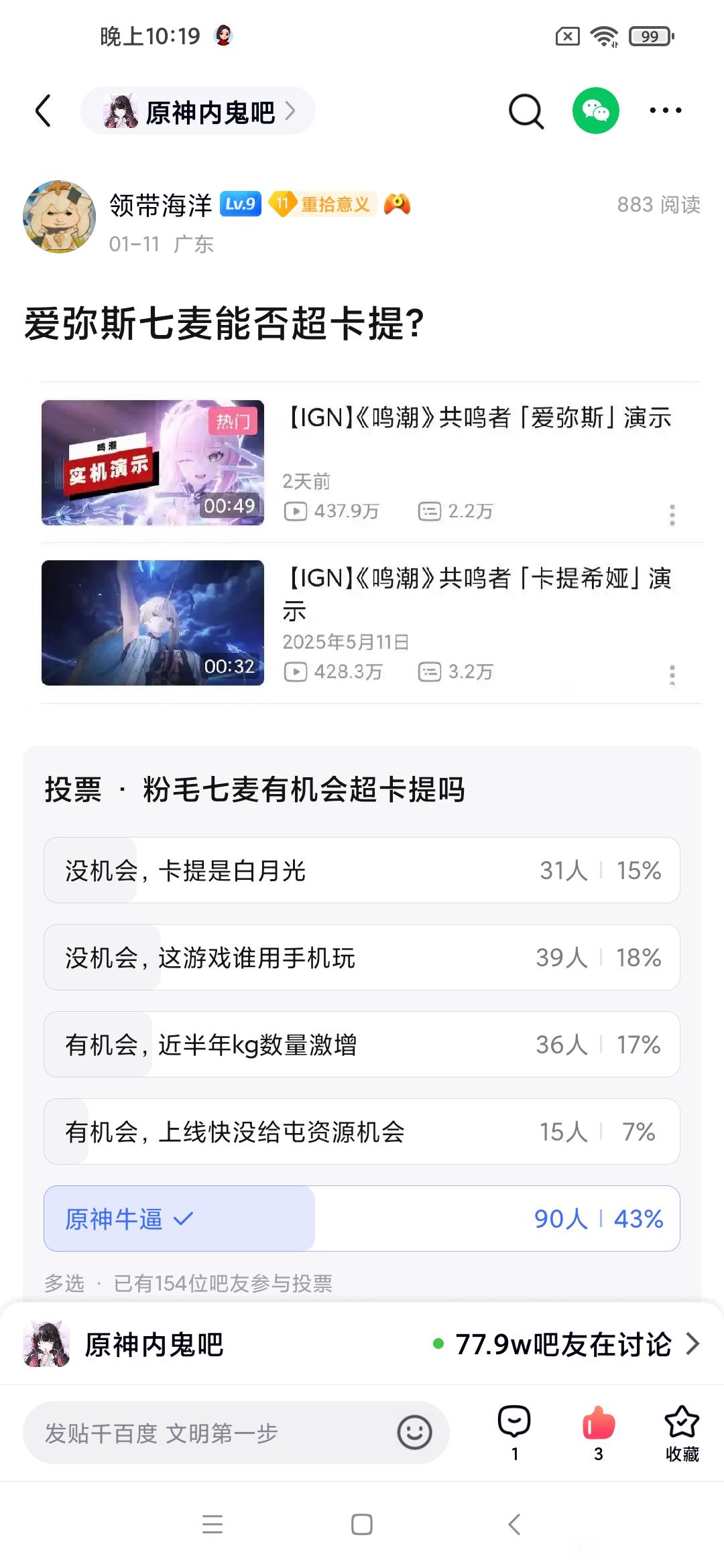Go back from this post

44,111
